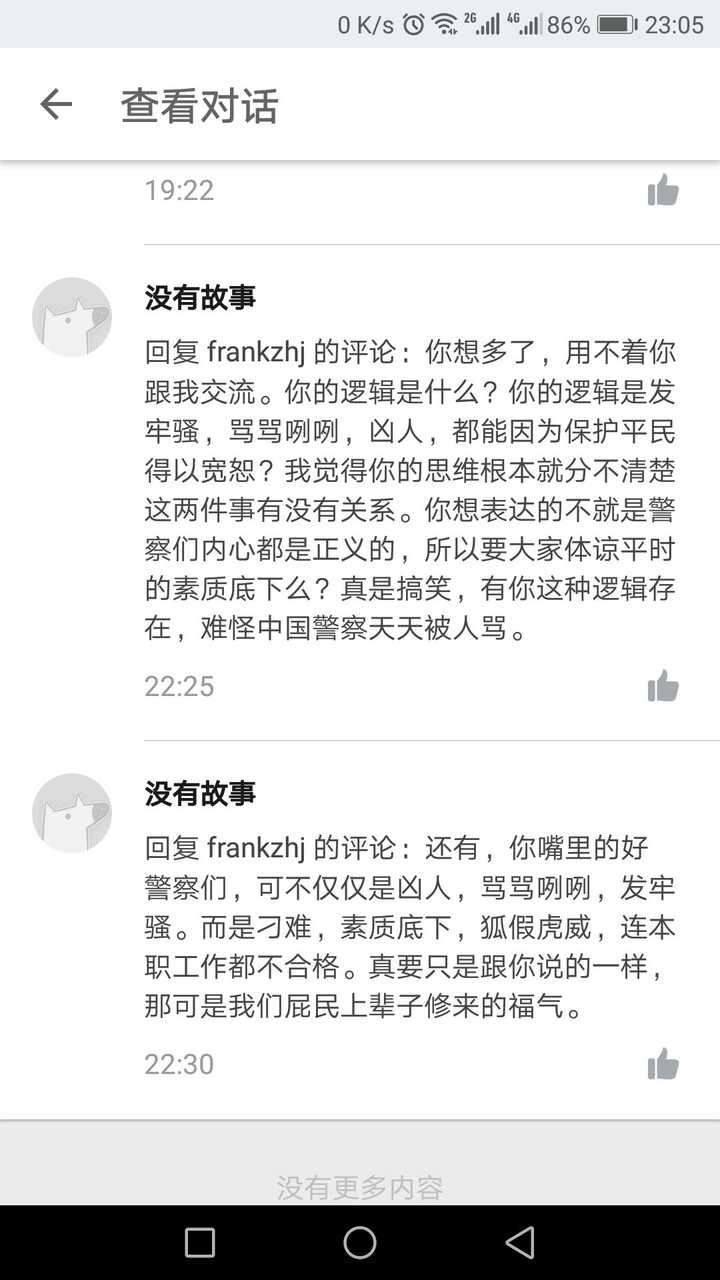Open username 没有故事 above the 22:25 comment
720x1280 pixels.
pyautogui.click(x=200, y=297)
